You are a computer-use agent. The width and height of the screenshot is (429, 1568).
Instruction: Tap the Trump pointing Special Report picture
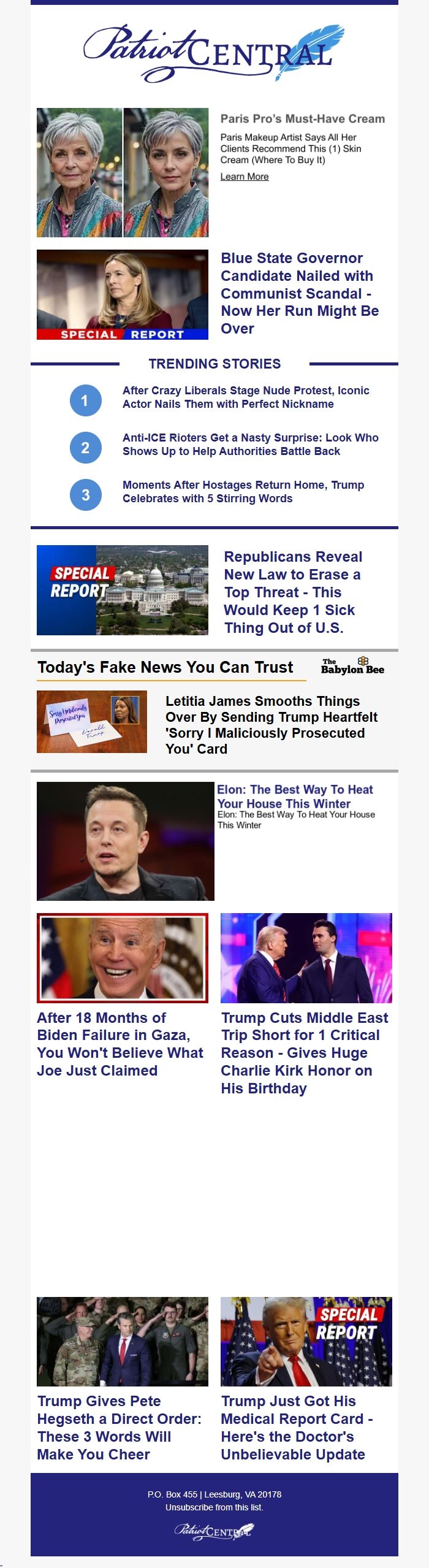tap(306, 1341)
